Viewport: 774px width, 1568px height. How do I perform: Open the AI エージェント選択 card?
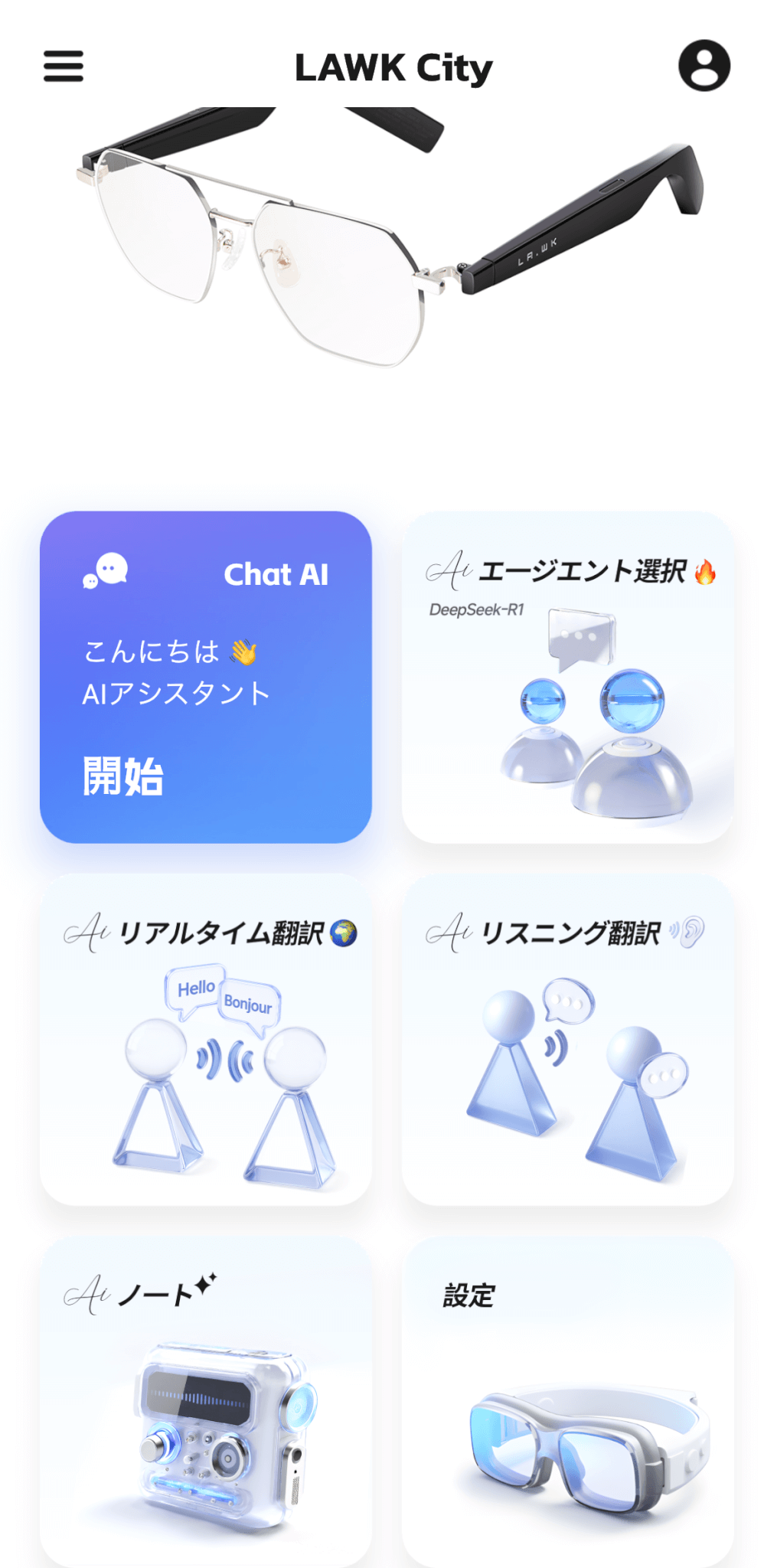pyautogui.click(x=567, y=677)
